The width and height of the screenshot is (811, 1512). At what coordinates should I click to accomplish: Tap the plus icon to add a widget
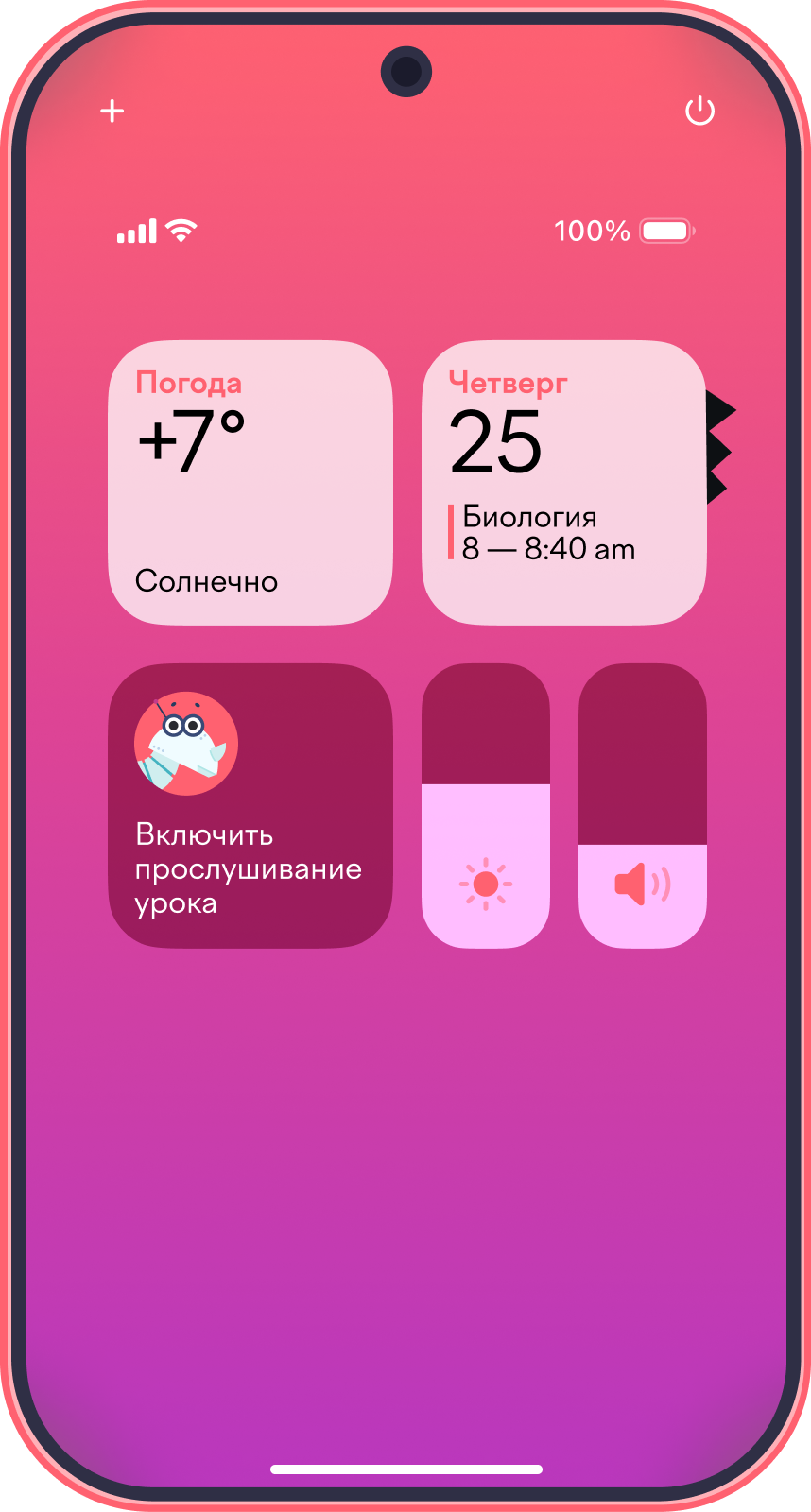pyautogui.click(x=112, y=112)
